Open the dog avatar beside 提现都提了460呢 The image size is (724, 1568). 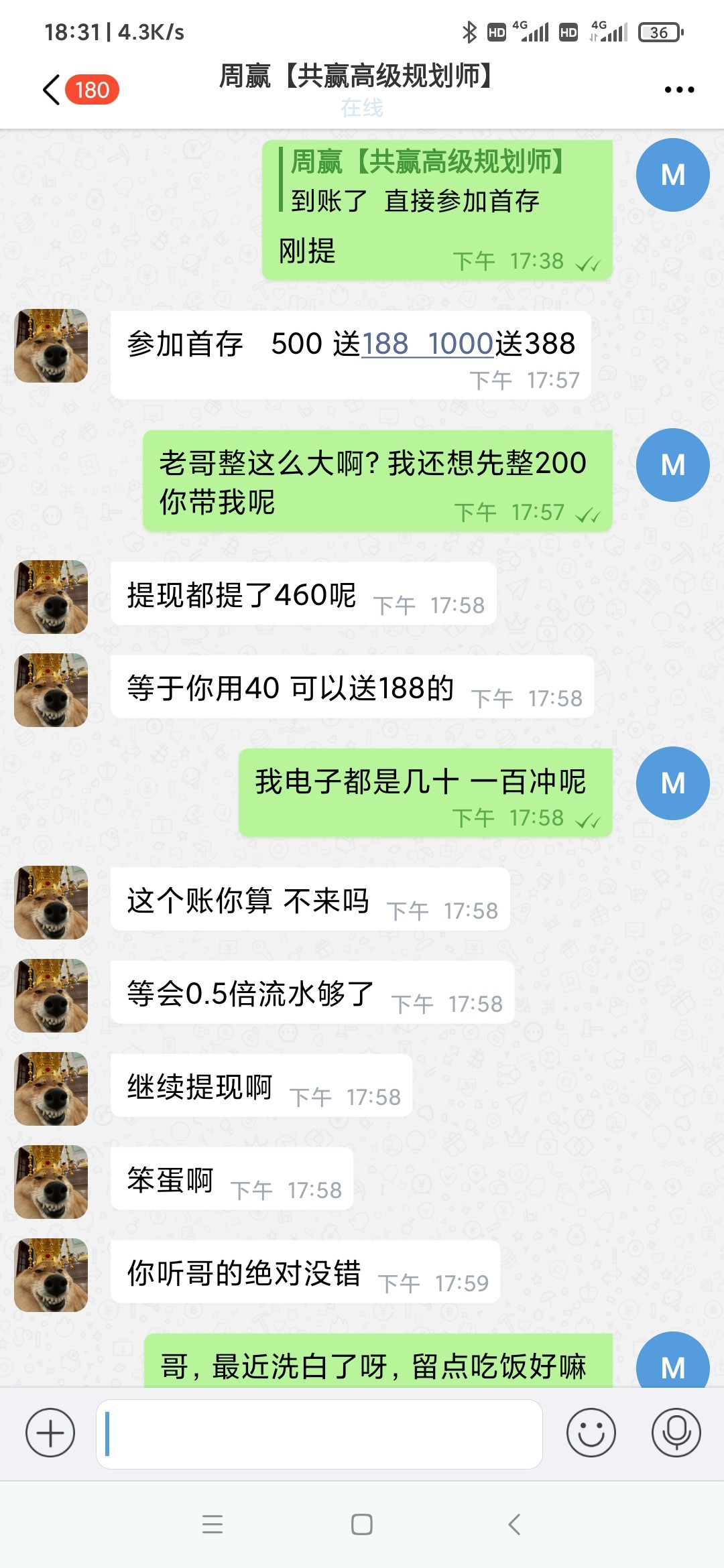51,597
